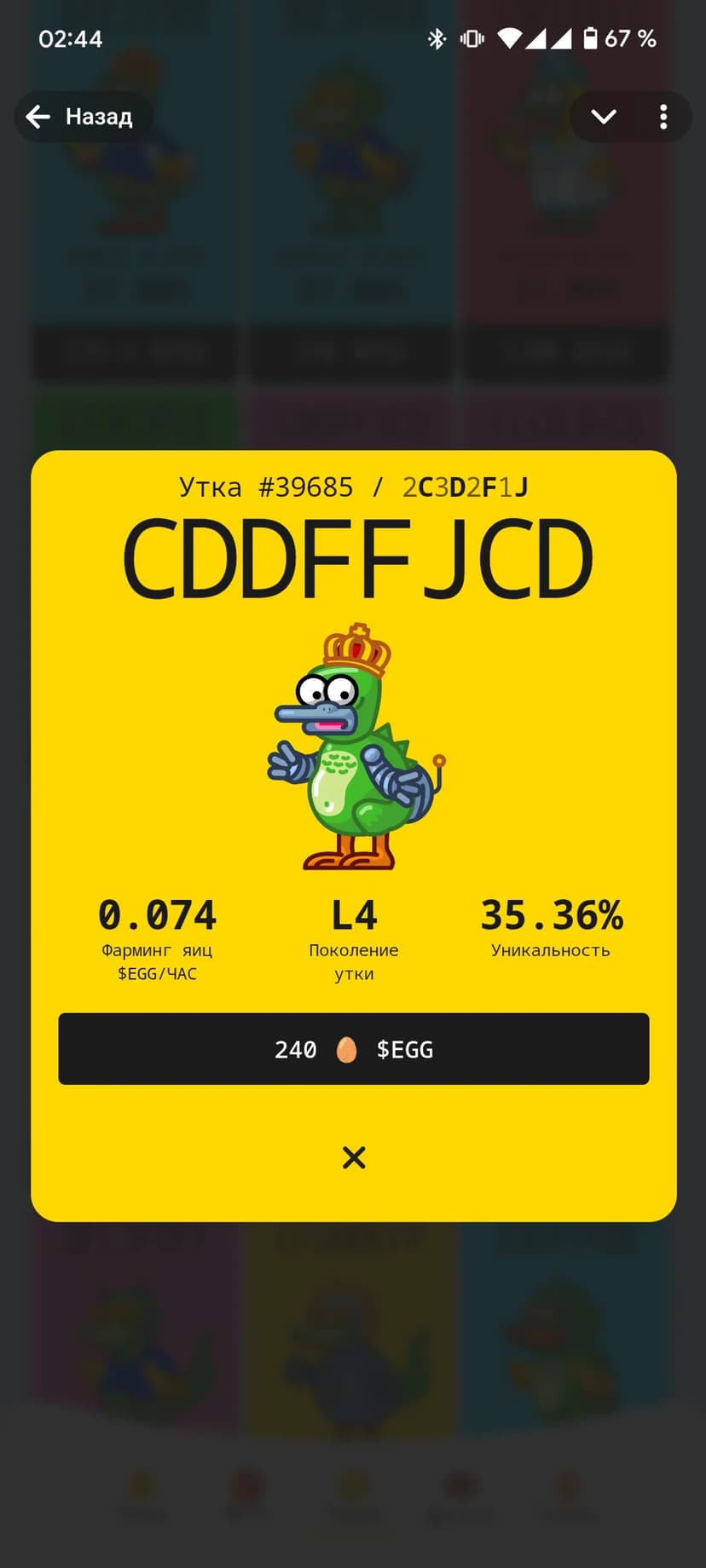Close the duck #39685 card
706x1568 pixels.
pos(353,1157)
